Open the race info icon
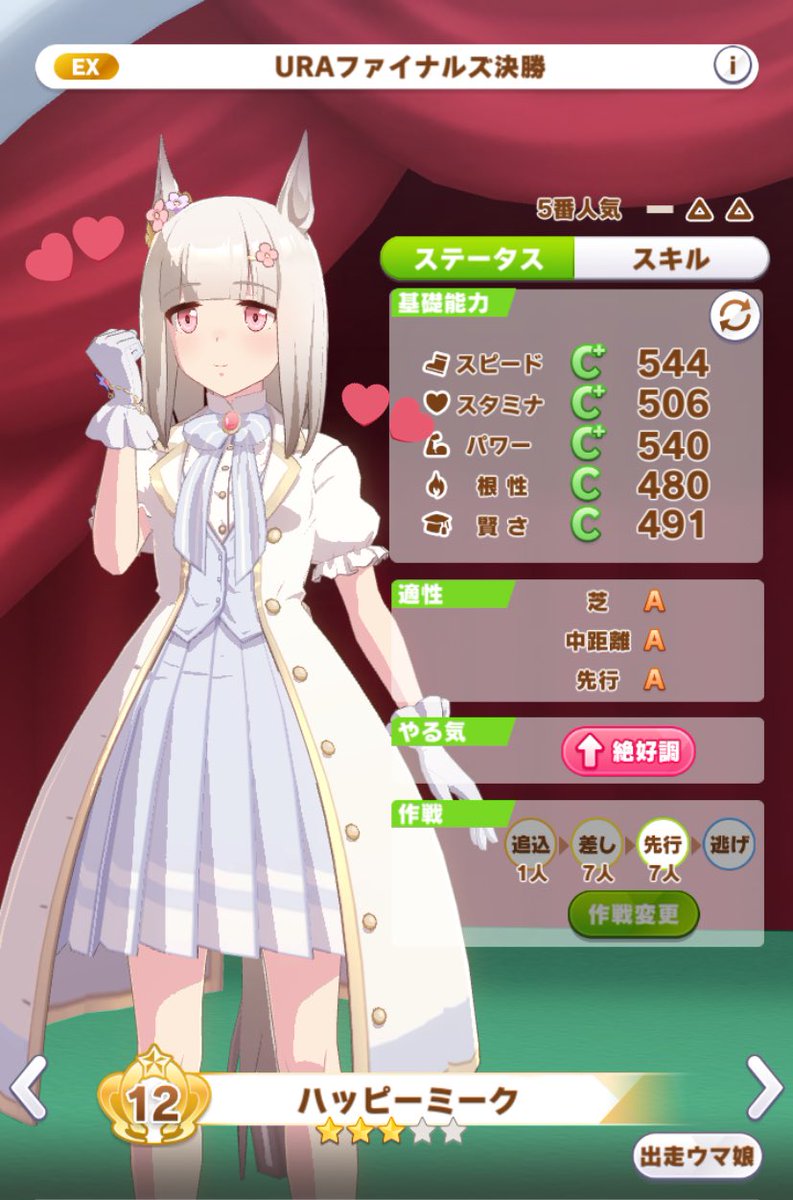The image size is (793, 1200). click(x=732, y=67)
